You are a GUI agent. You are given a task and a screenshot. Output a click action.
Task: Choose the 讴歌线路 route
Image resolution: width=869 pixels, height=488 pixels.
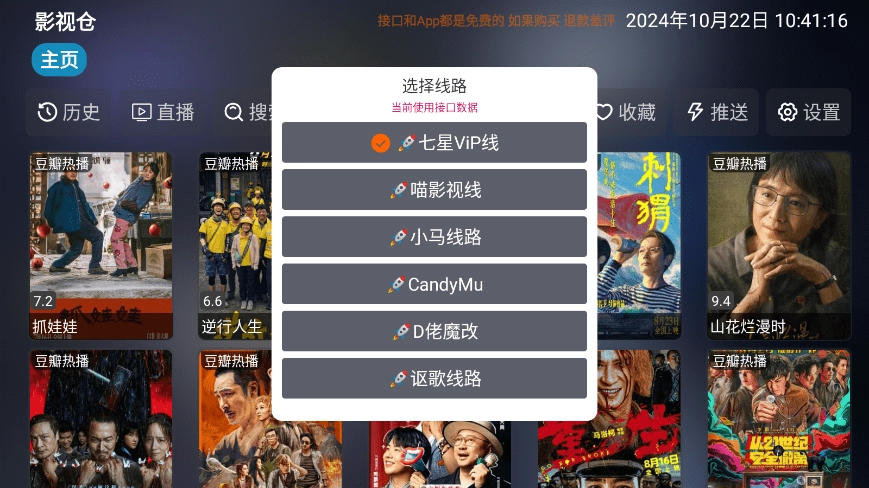pyautogui.click(x=434, y=379)
